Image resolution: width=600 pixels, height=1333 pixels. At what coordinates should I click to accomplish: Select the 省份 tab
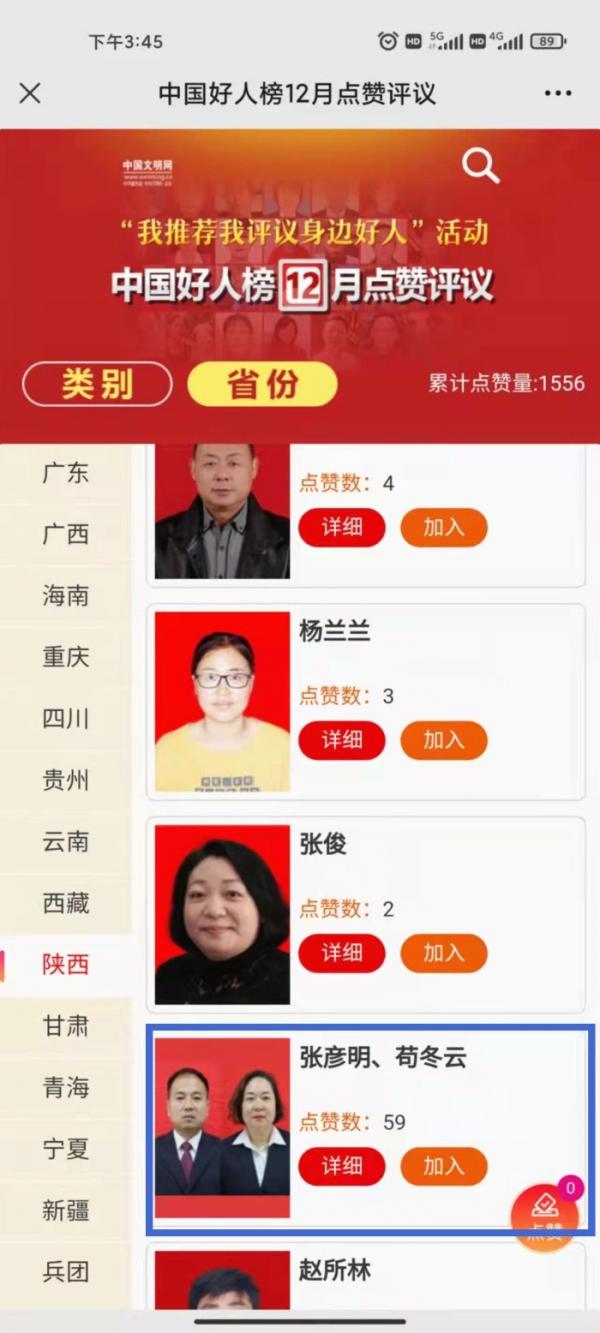[x=262, y=384]
